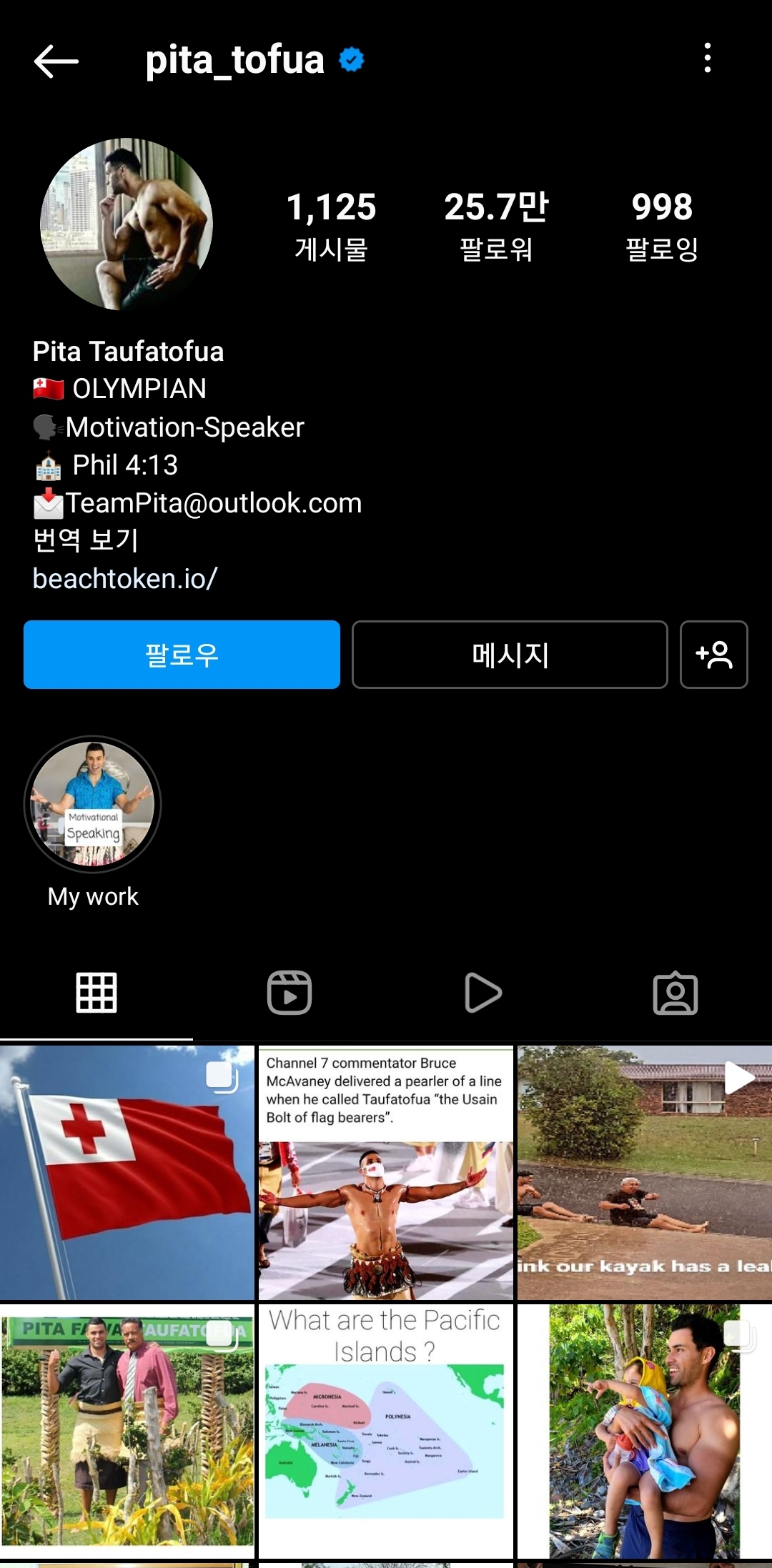Viewport: 772px width, 1568px height.
Task: Open the Bruce McAvaney flag bearer post
Action: tap(386, 1173)
